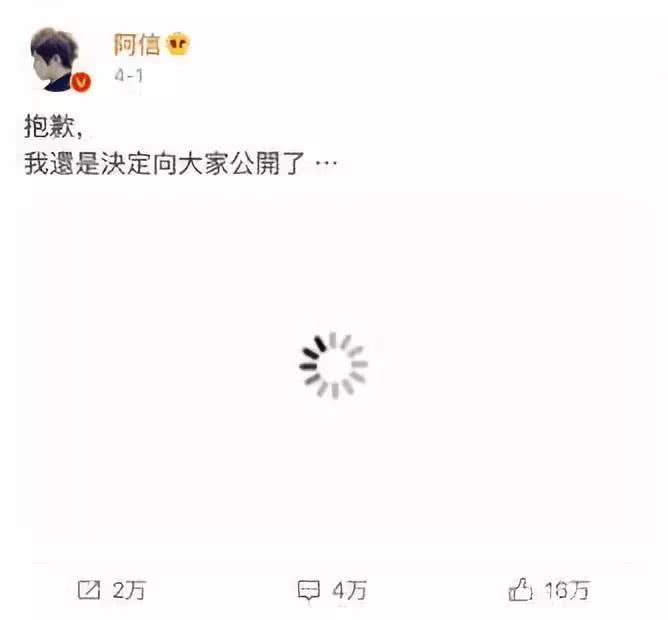668x620 pixels.
Task: Like the post from 阿信
Action: pyautogui.click(x=548, y=590)
